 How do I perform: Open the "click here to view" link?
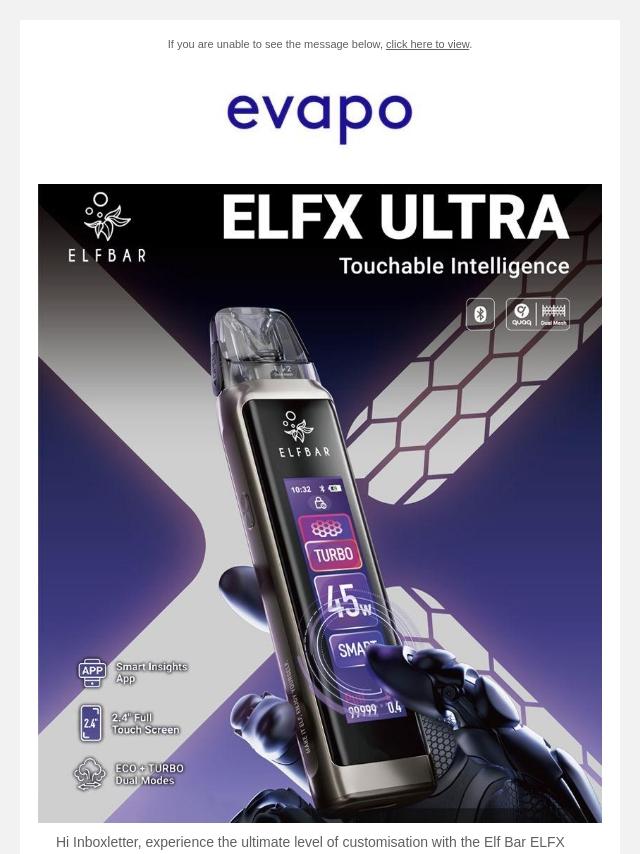tap(427, 44)
